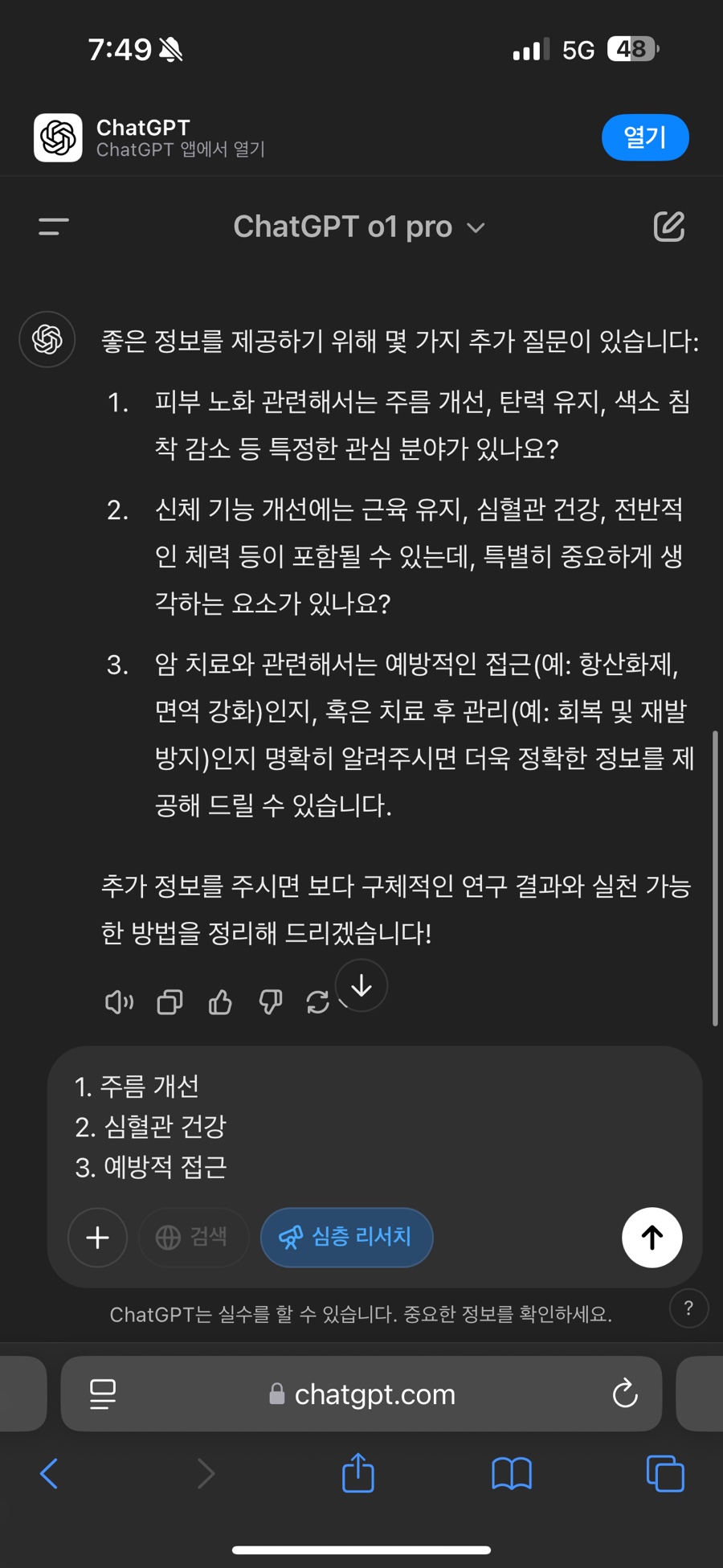The image size is (723, 1568).
Task: Toggle the 심층 리서치 chip
Action: [x=346, y=1237]
